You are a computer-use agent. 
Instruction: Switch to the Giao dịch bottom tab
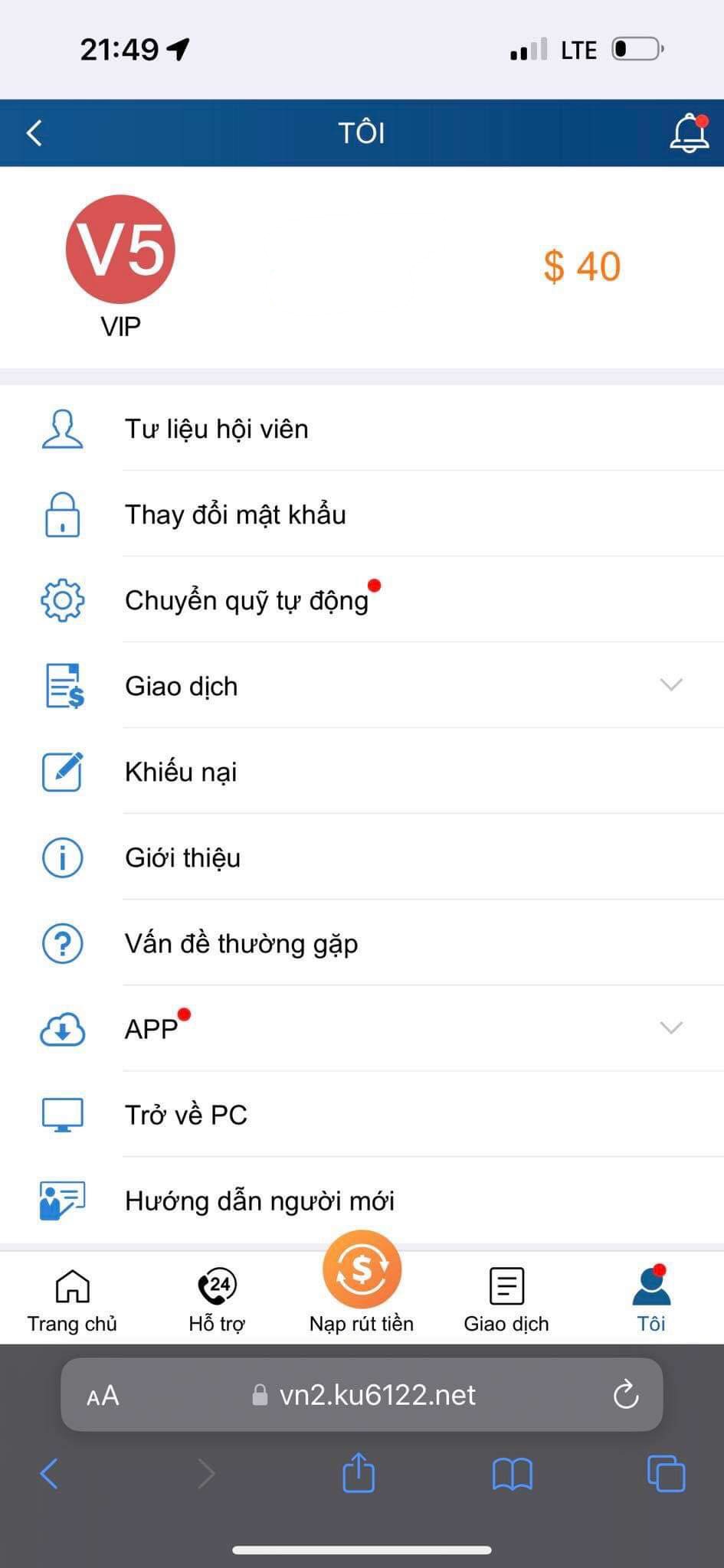[506, 1299]
